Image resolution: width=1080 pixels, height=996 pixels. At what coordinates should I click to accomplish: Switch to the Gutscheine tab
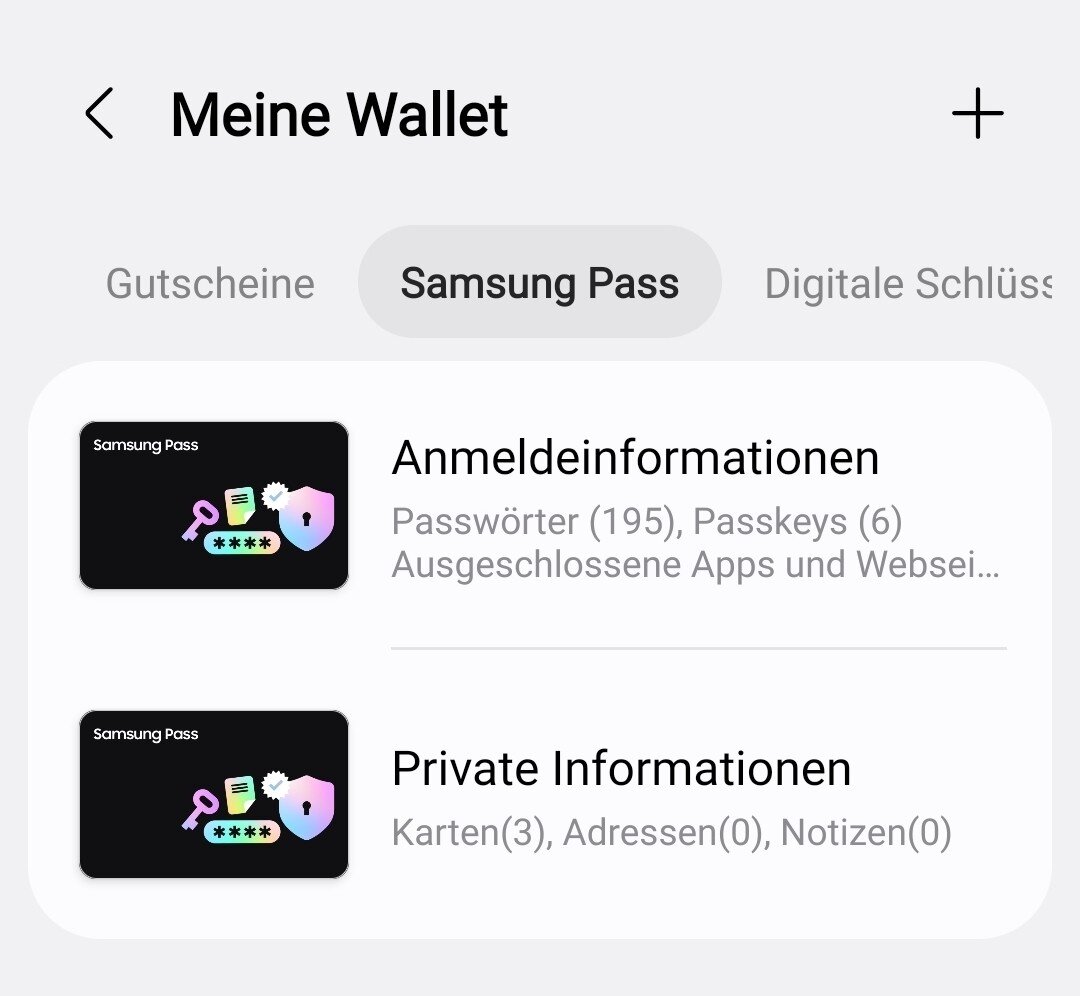pos(210,284)
